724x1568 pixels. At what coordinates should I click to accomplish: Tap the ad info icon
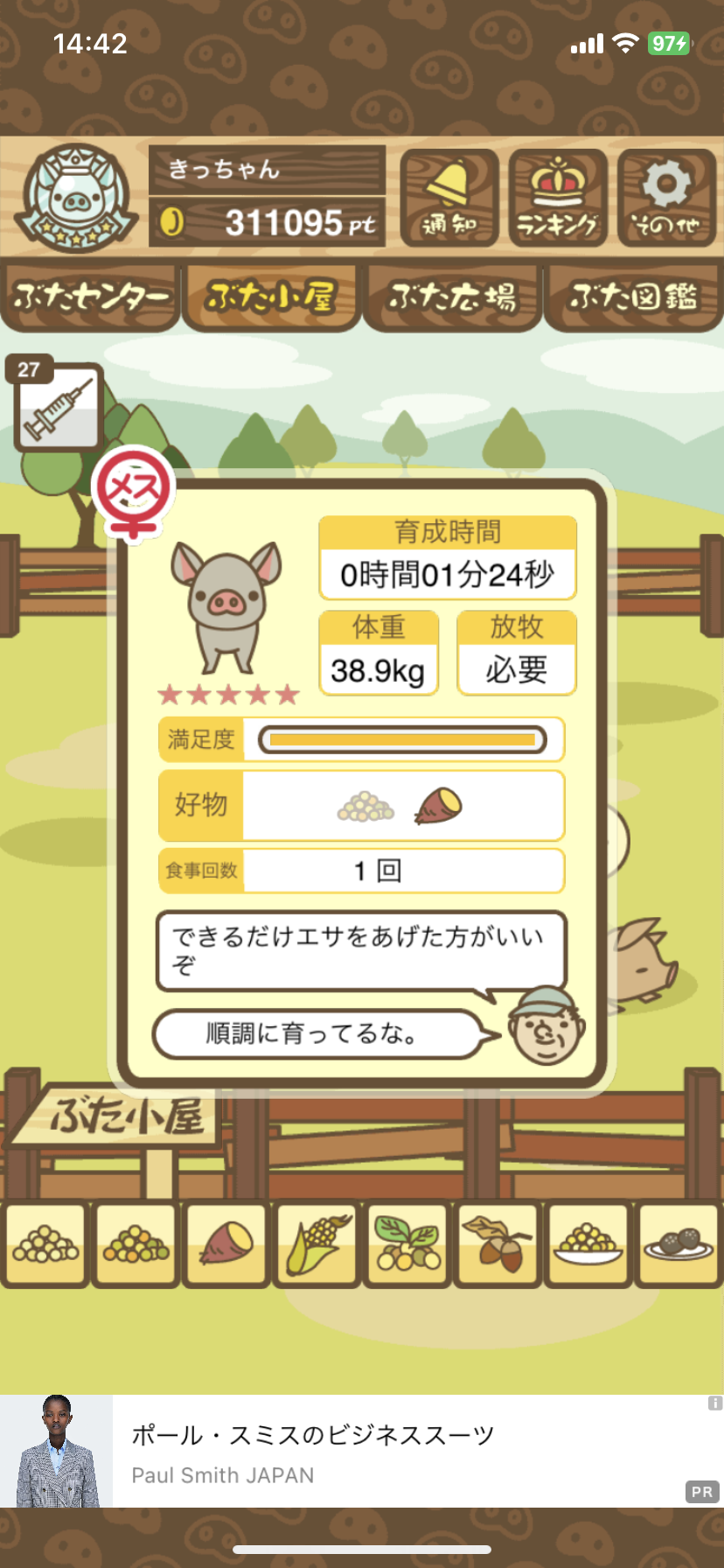(714, 1403)
